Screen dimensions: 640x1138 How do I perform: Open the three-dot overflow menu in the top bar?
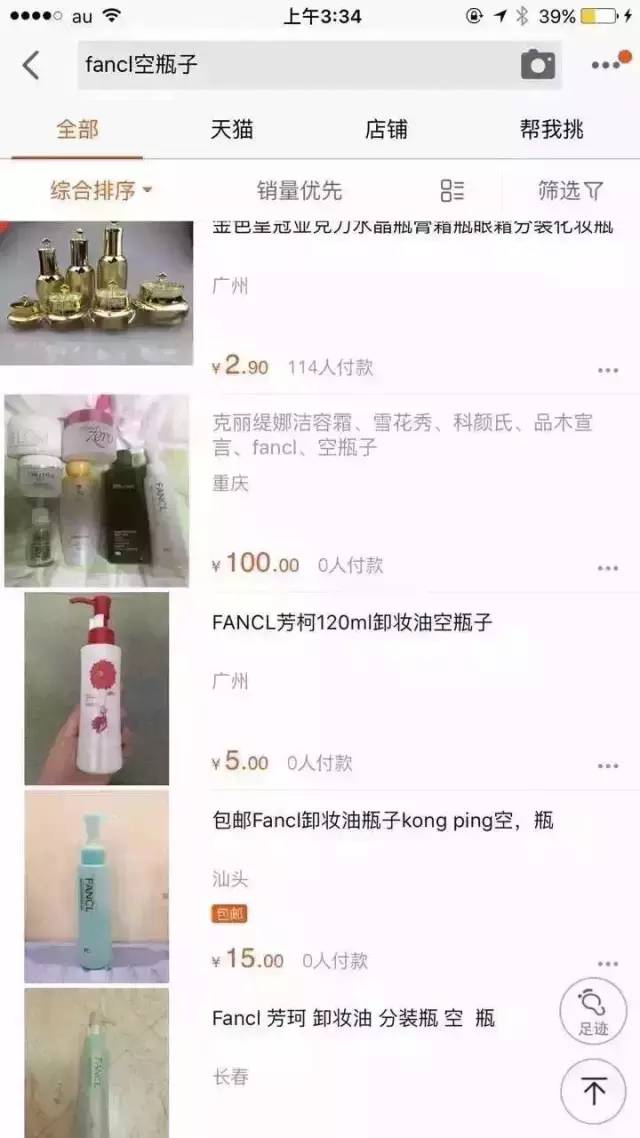[605, 65]
